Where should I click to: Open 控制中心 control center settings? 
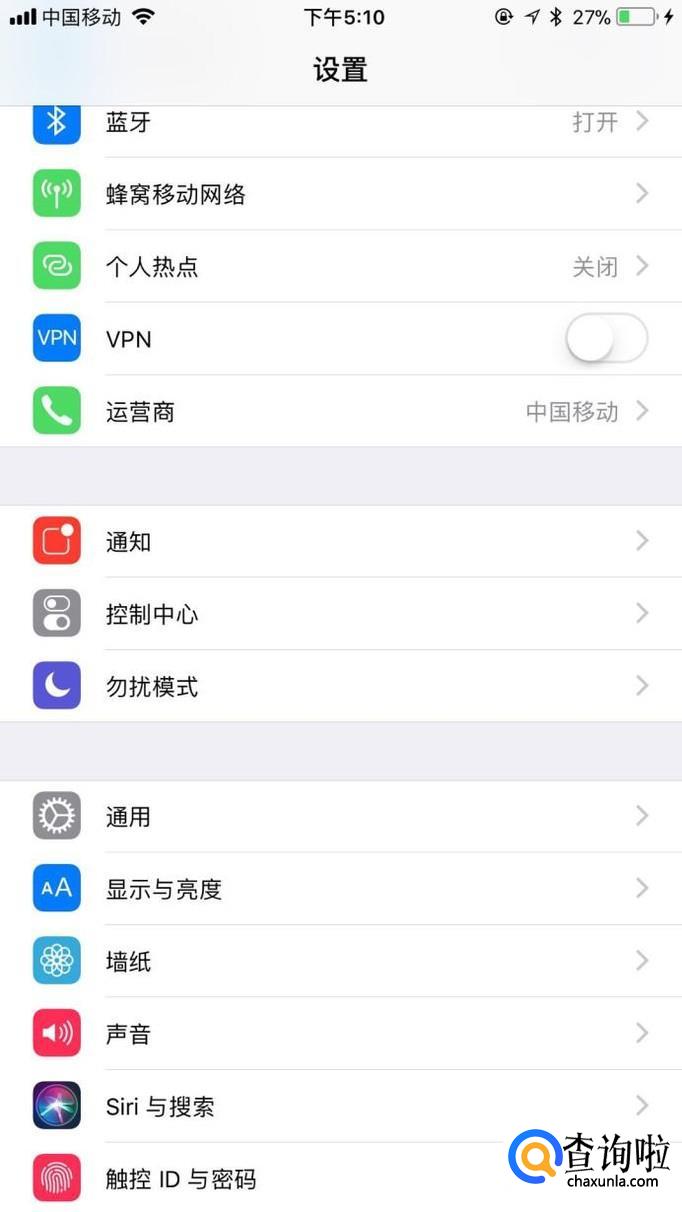pyautogui.click(x=340, y=614)
